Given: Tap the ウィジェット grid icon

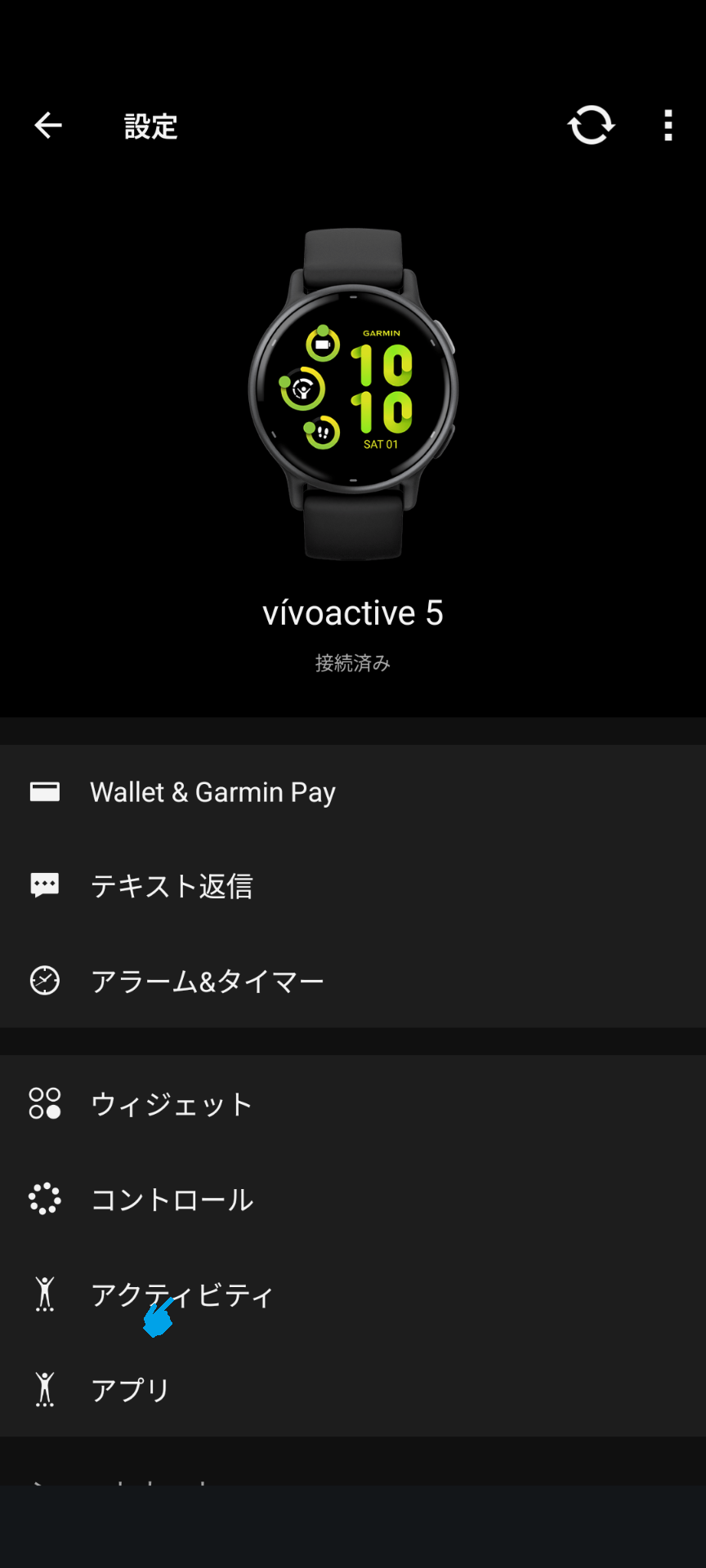Looking at the screenshot, I should [45, 1104].
